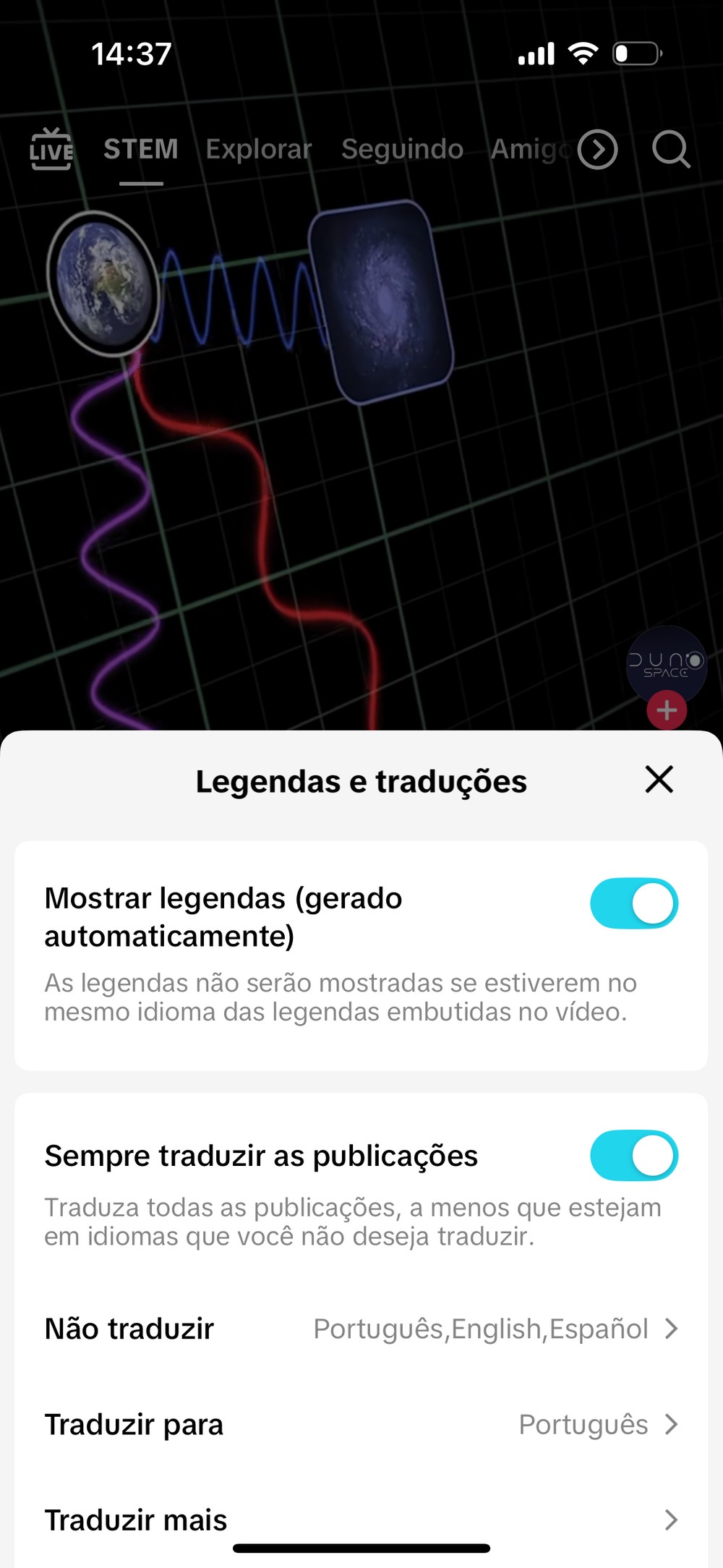This screenshot has height=1568, width=723.
Task: Open the Traduzir mais option
Action: [x=361, y=1520]
